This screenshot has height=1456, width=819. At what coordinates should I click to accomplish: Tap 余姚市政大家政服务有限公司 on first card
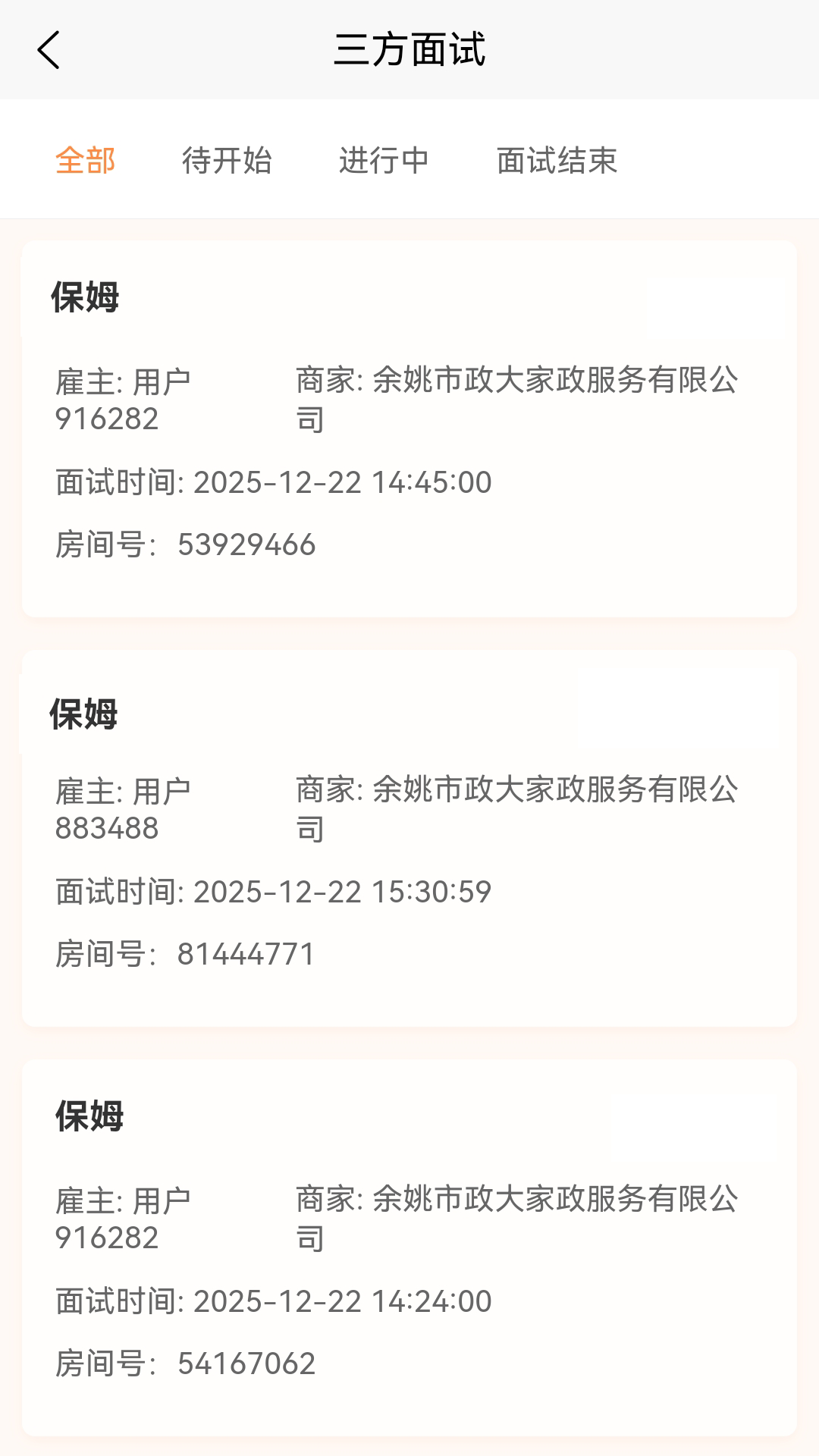[519, 398]
